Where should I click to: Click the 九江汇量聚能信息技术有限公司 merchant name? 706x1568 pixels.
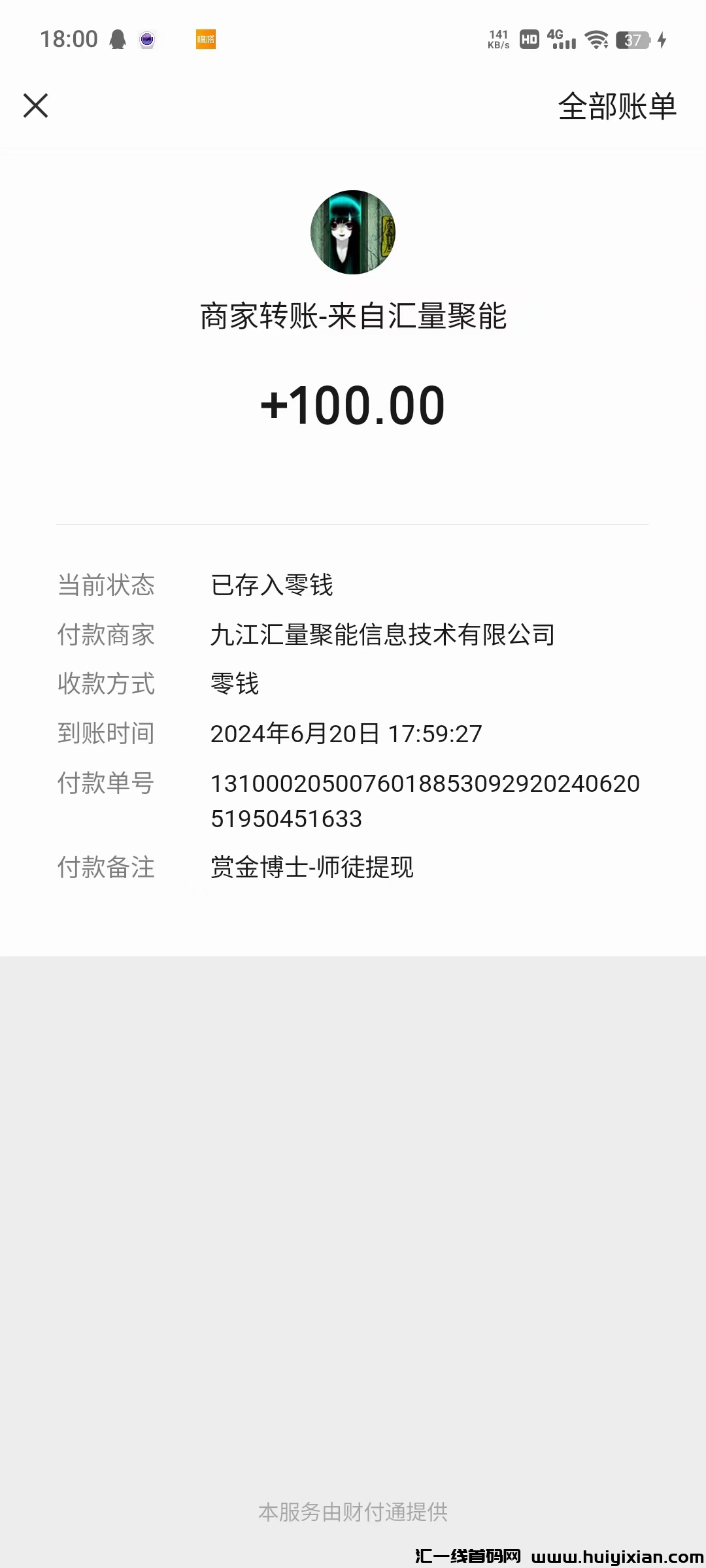pos(381,635)
